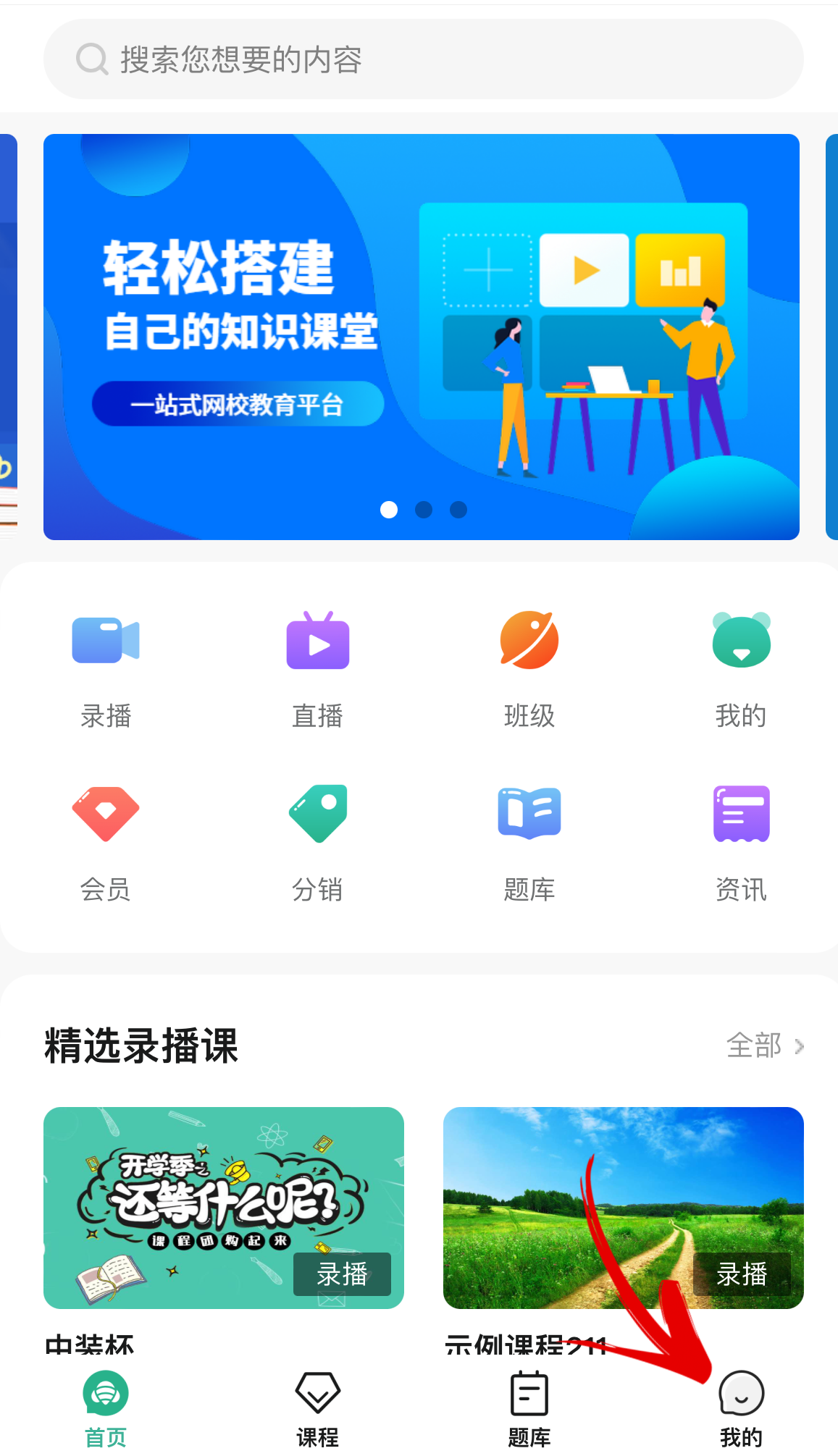This screenshot has width=838, height=1456.
Task: Open the search box at the top
Action: coord(423,59)
